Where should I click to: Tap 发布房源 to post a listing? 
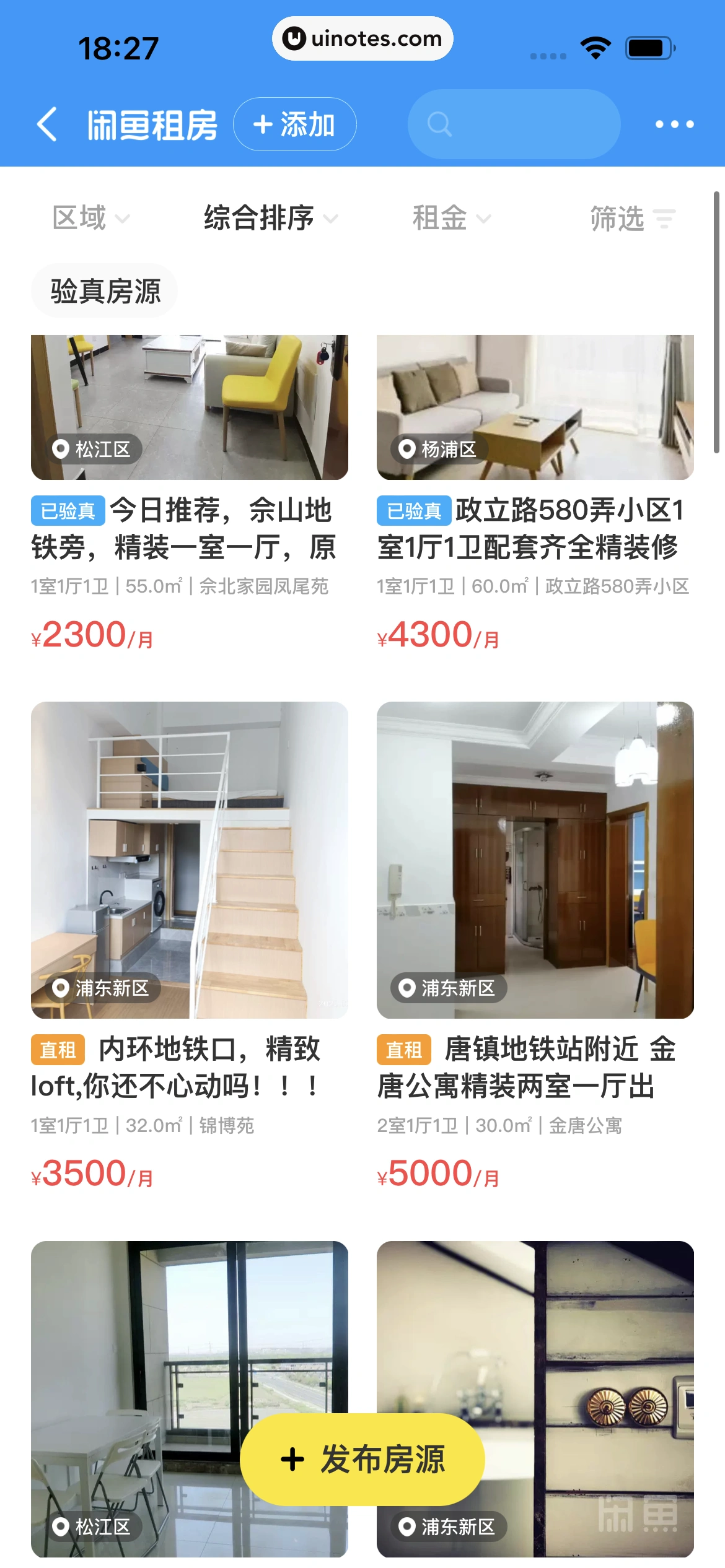(362, 1460)
